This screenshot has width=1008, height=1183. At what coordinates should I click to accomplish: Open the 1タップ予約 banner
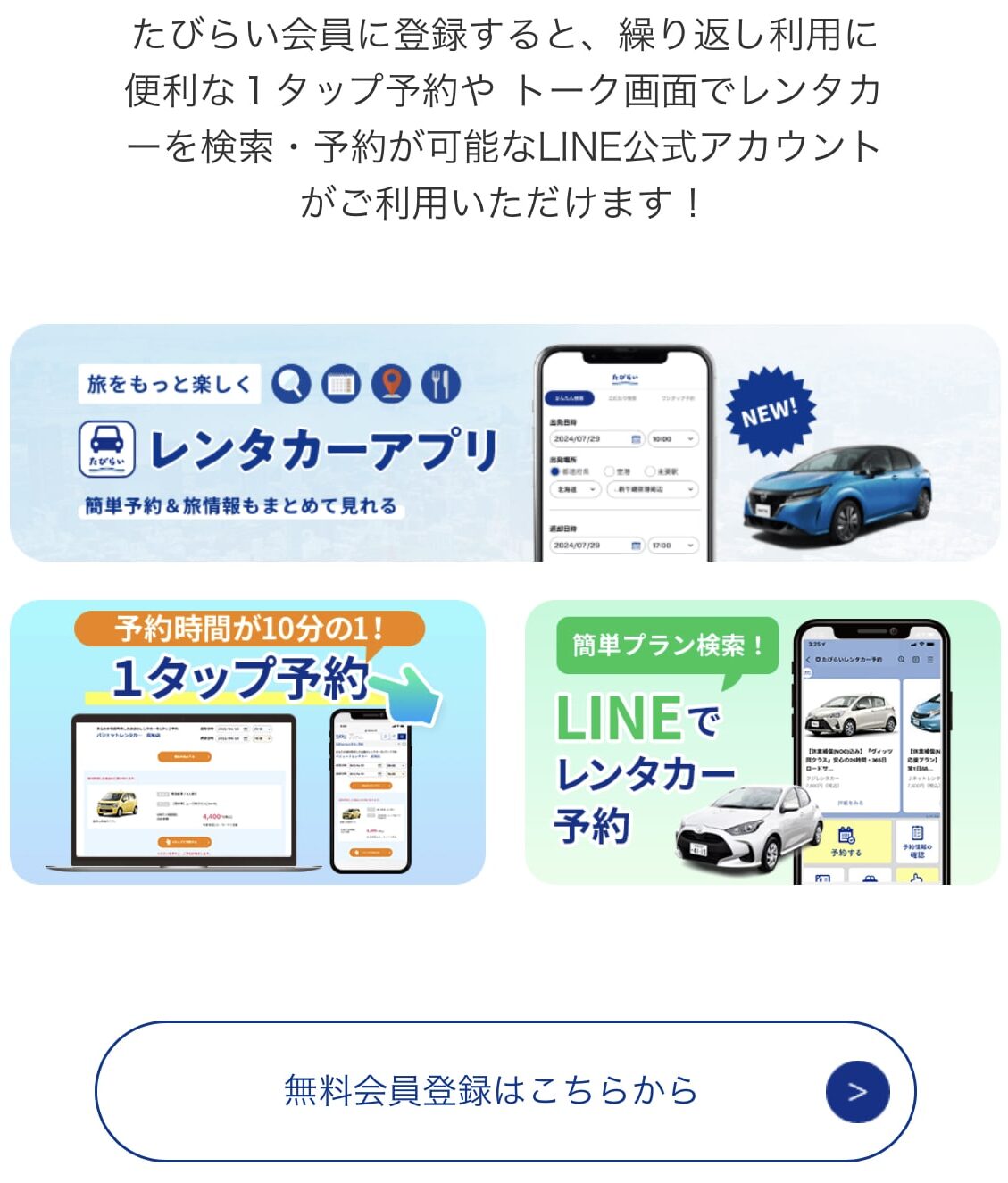point(247,742)
